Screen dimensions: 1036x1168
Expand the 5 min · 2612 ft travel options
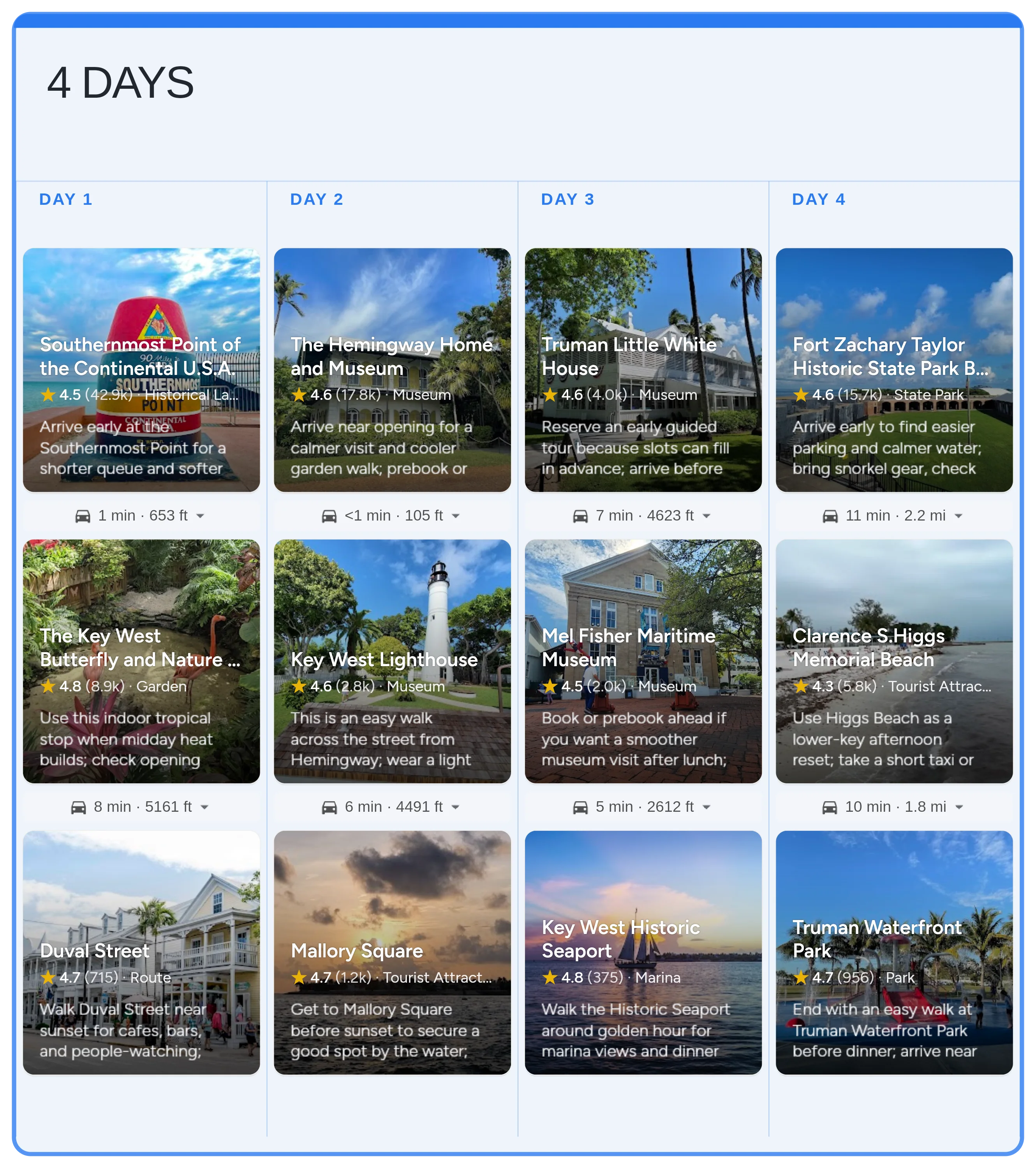click(x=707, y=807)
